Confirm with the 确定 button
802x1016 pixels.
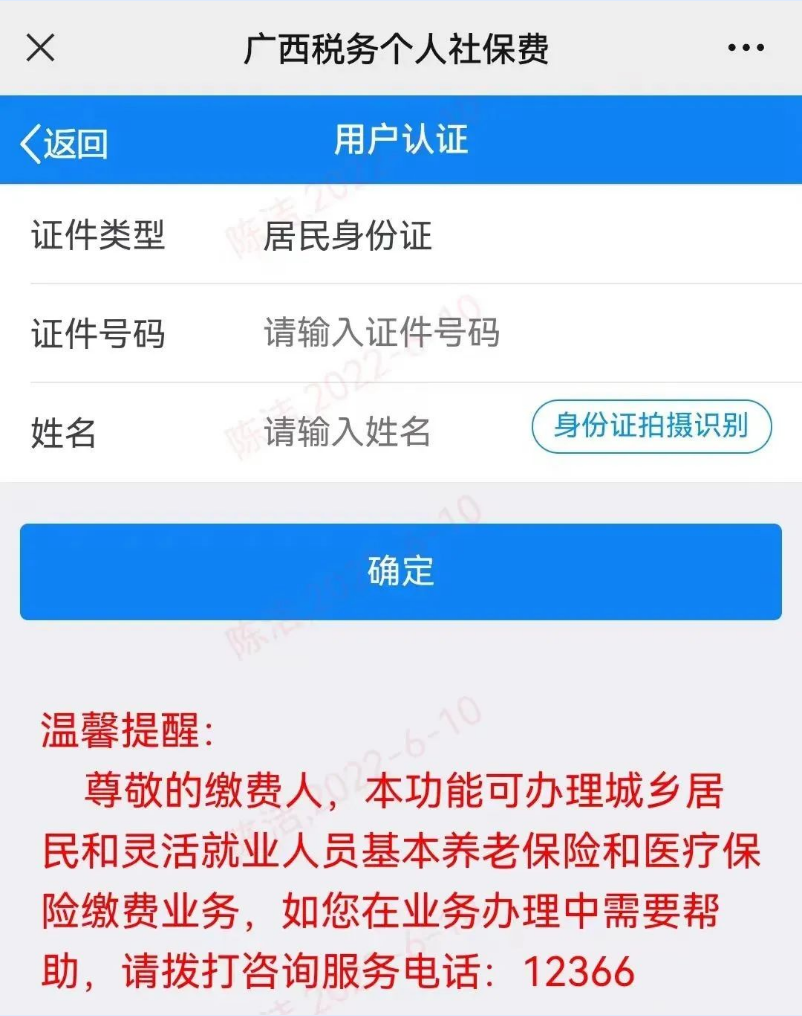coord(401,571)
